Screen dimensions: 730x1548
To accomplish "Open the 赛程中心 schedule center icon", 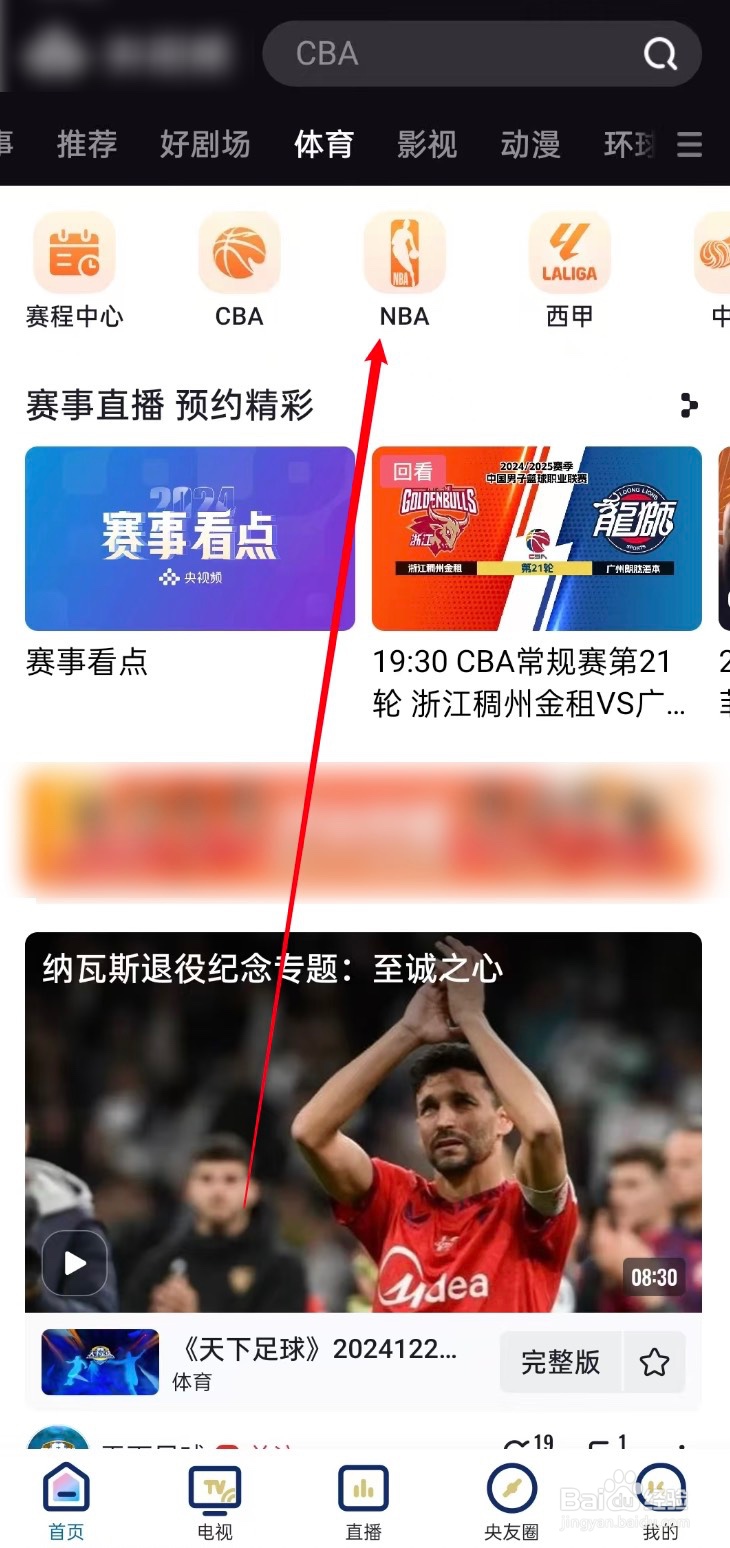I will point(74,252).
